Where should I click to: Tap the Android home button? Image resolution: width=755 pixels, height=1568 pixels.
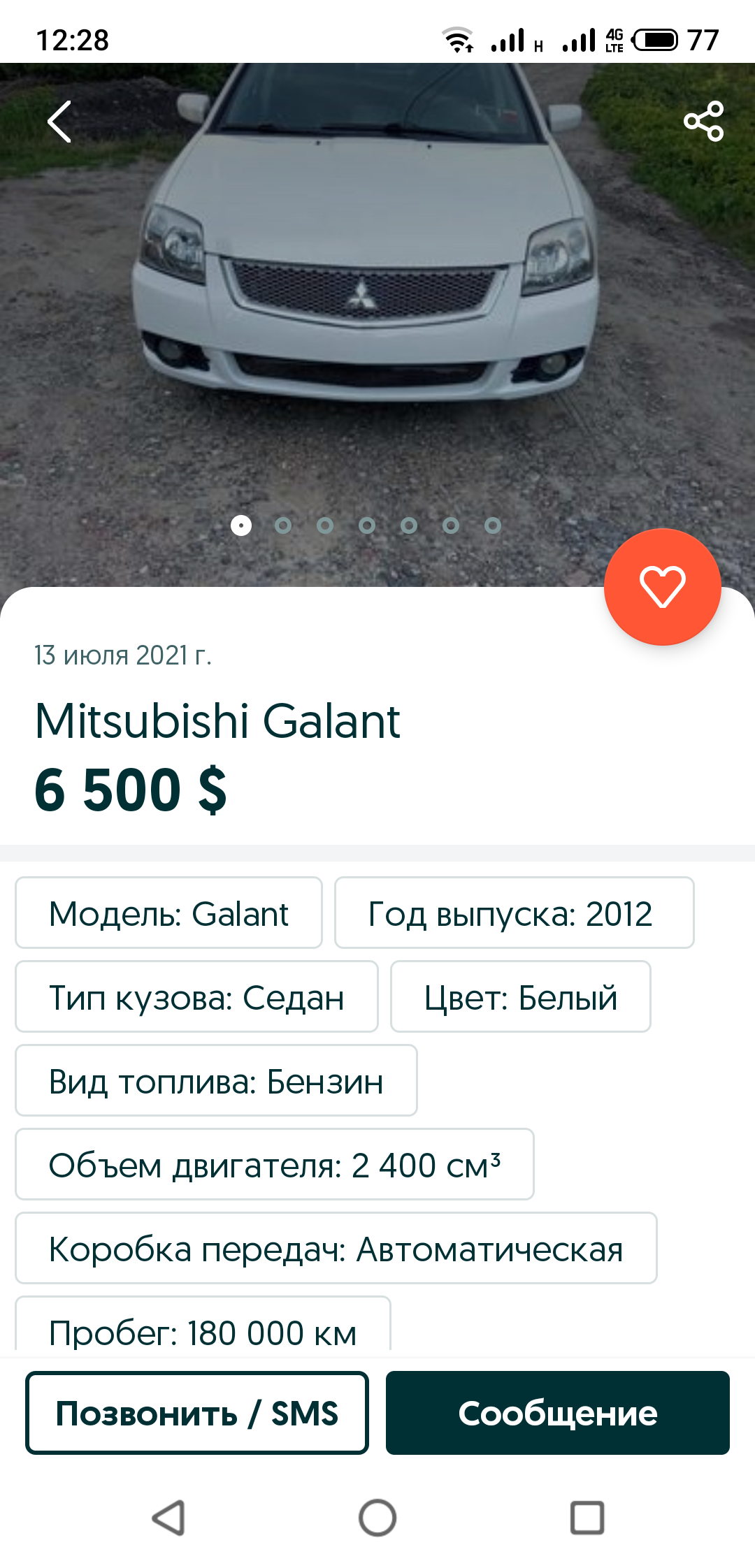click(377, 1518)
